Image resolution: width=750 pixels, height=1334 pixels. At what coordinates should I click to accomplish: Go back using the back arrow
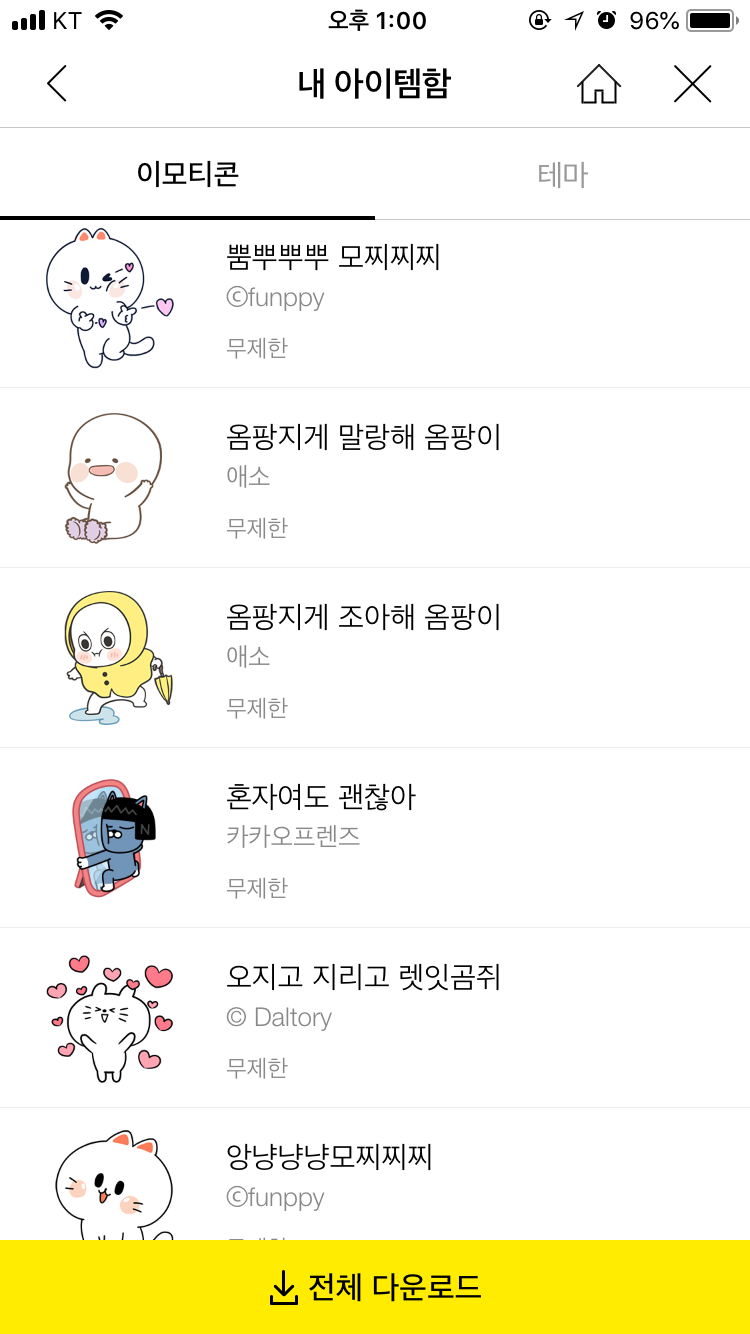(57, 84)
